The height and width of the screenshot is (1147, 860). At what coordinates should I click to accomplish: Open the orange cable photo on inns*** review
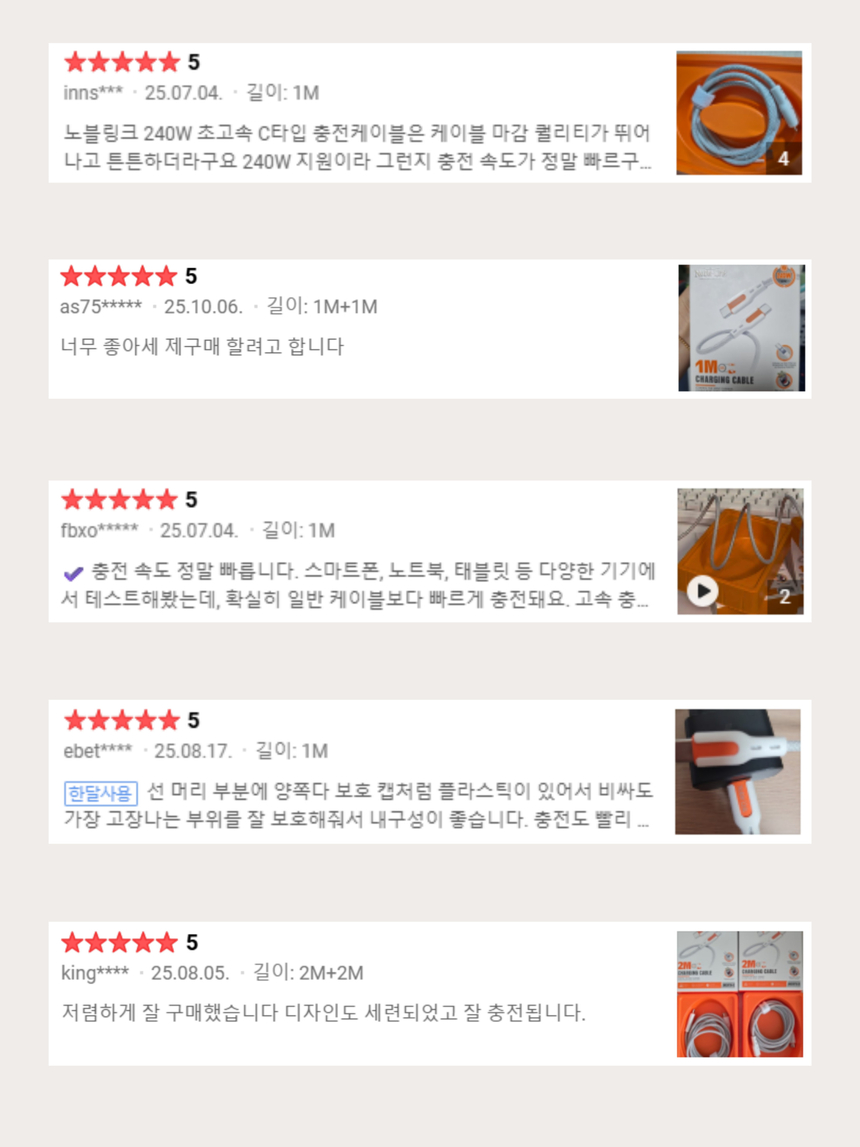pyautogui.click(x=737, y=111)
